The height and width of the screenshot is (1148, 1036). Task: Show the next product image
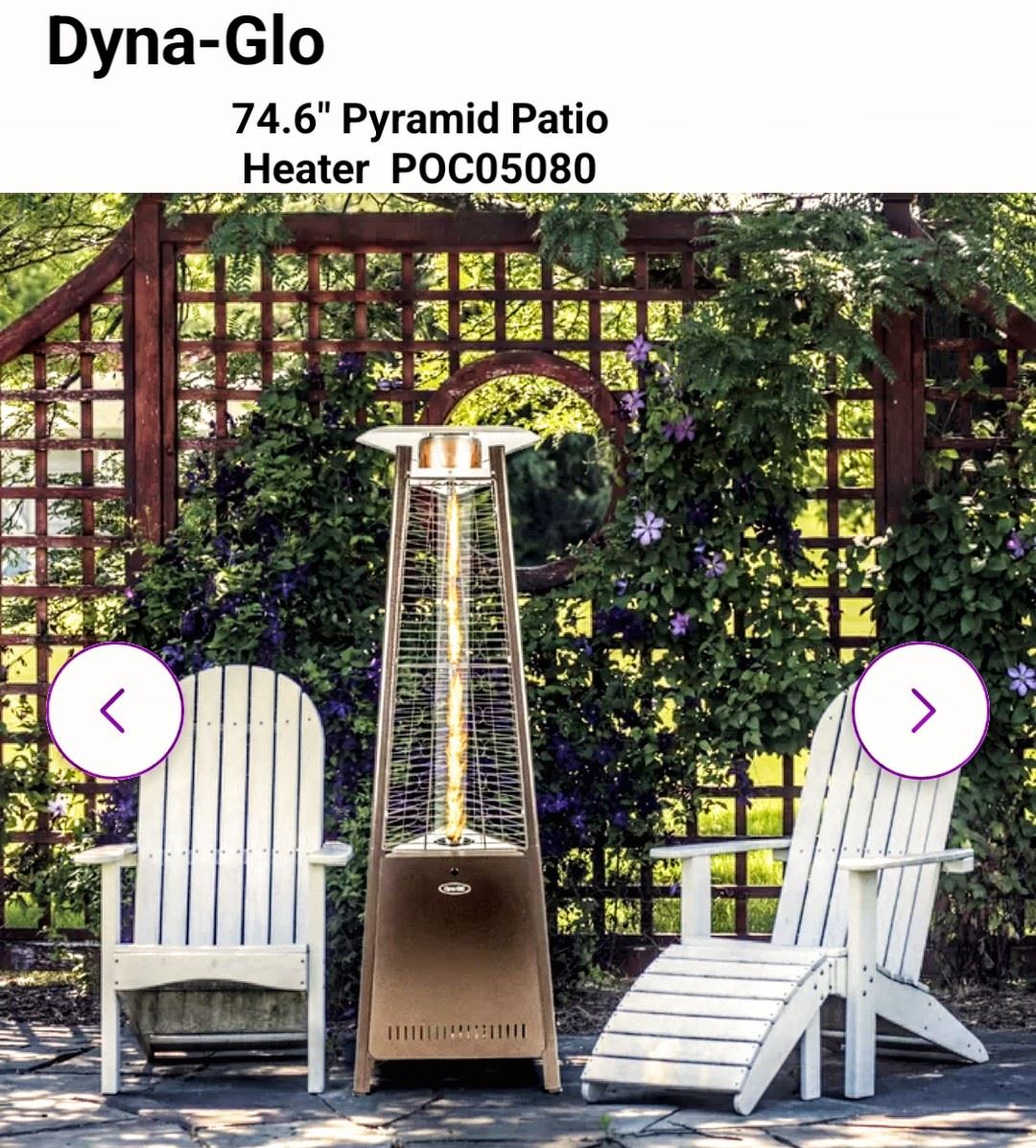(921, 711)
